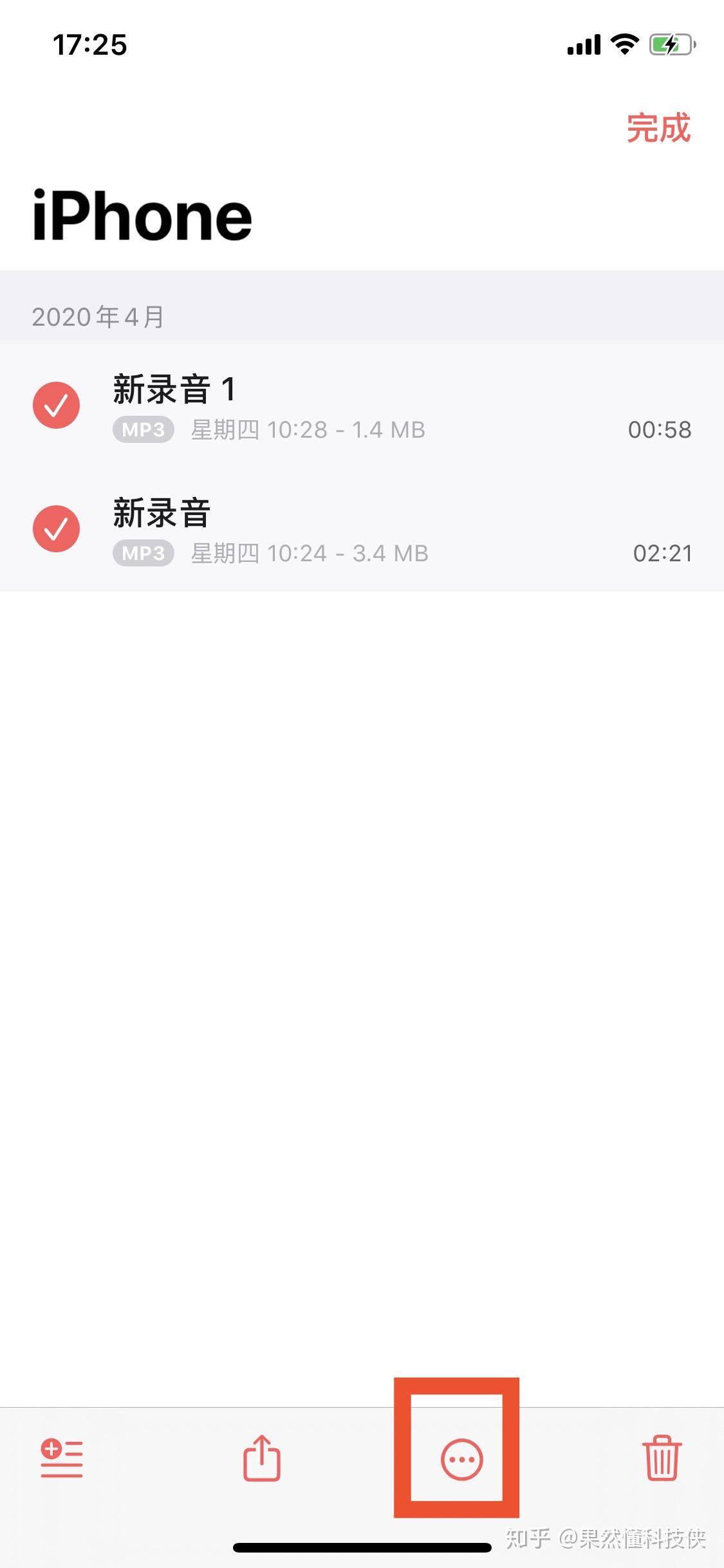
Task: Uncheck the 02:21 recording 新录音
Action: 57,529
